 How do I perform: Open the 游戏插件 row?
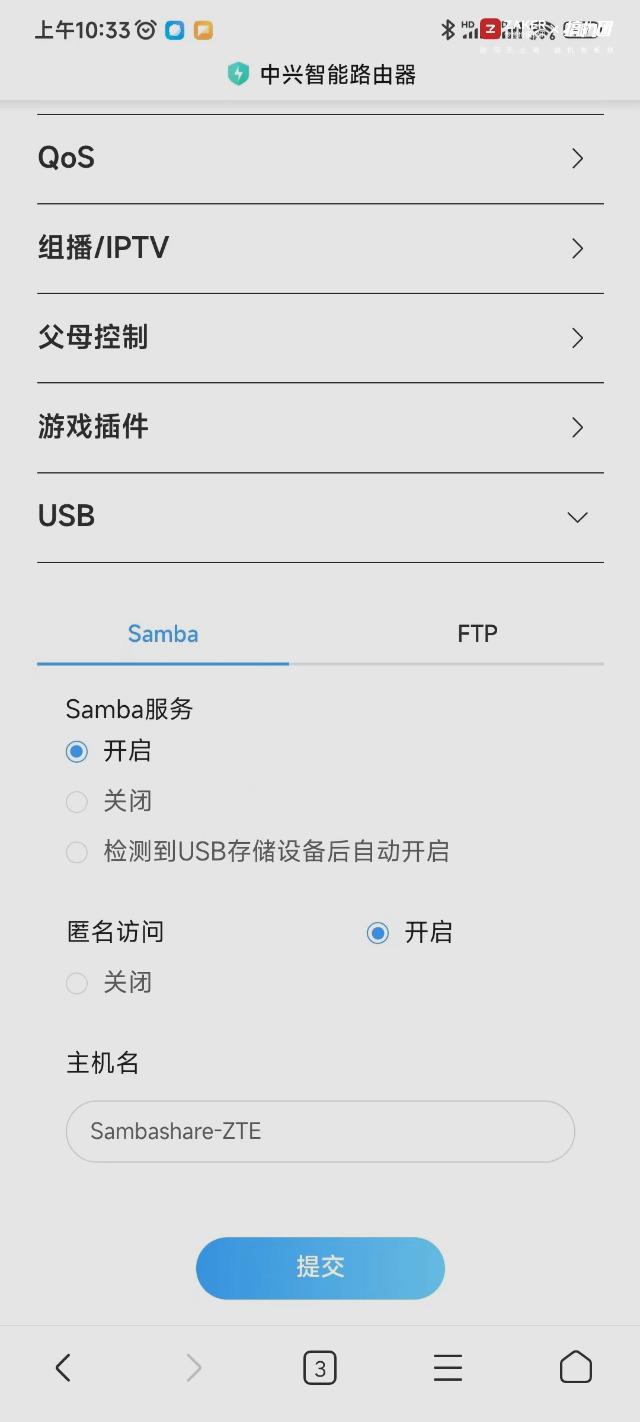[x=320, y=427]
